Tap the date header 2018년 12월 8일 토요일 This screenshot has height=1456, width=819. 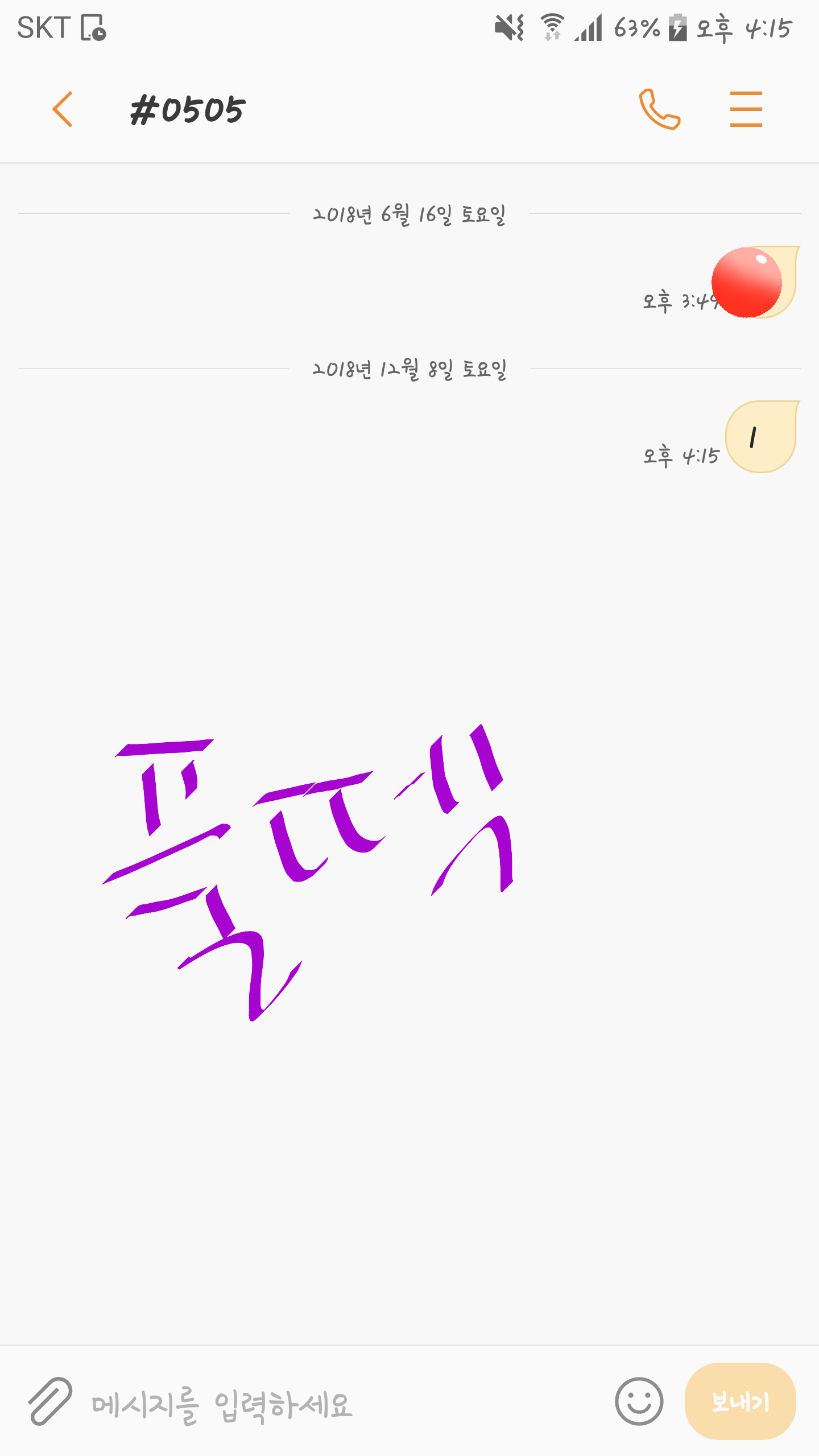point(411,370)
